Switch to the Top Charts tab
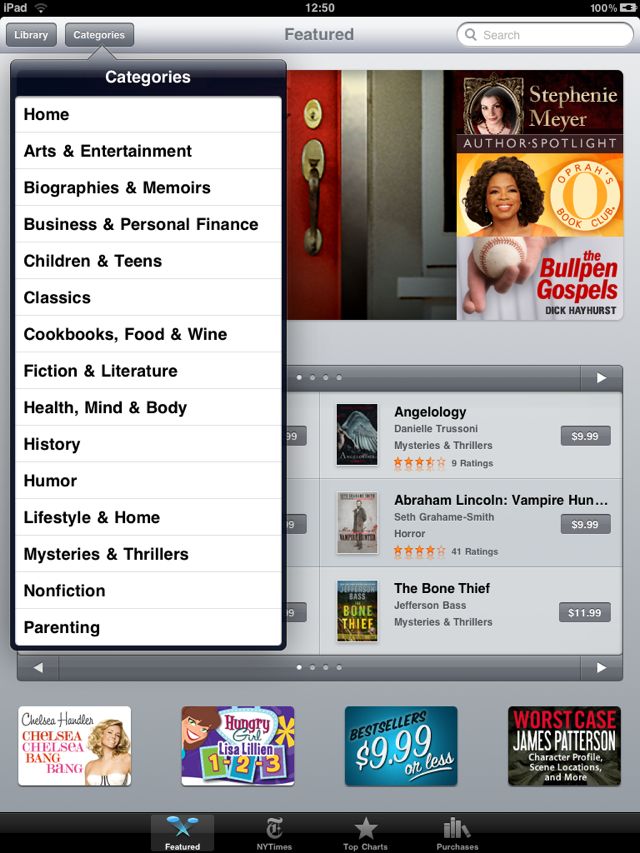The image size is (640, 853). pyautogui.click(x=365, y=833)
